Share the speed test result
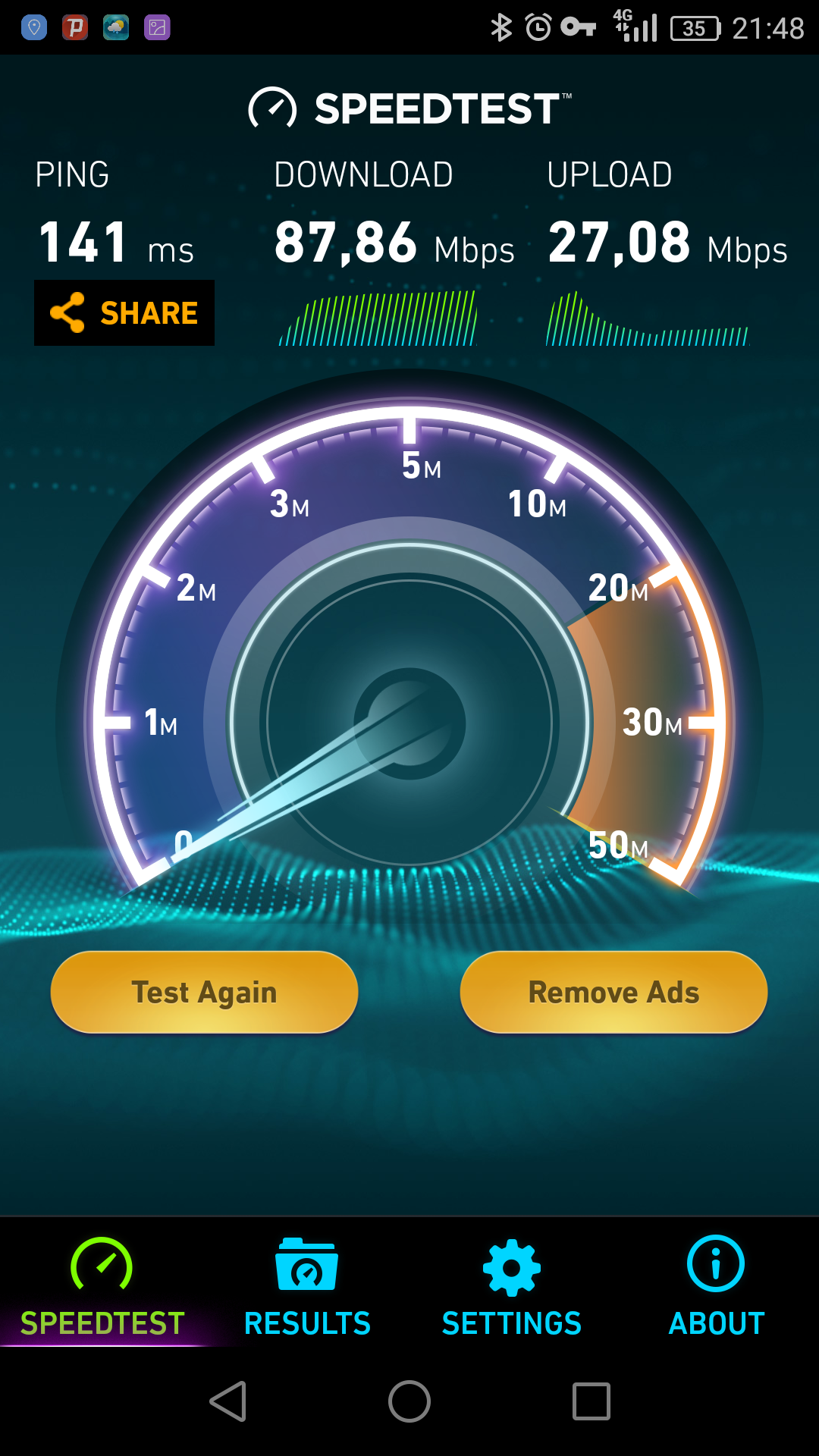Screen dimensions: 819x1456 point(124,312)
